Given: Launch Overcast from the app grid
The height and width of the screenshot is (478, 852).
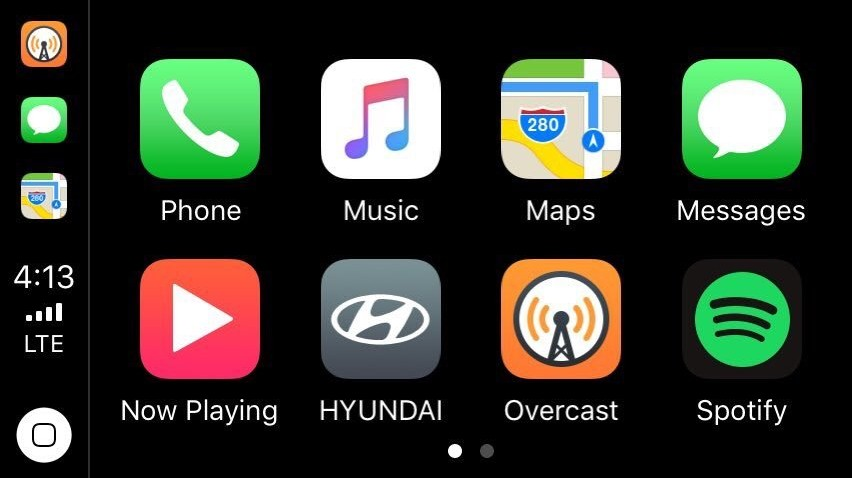Looking at the screenshot, I should coord(560,319).
